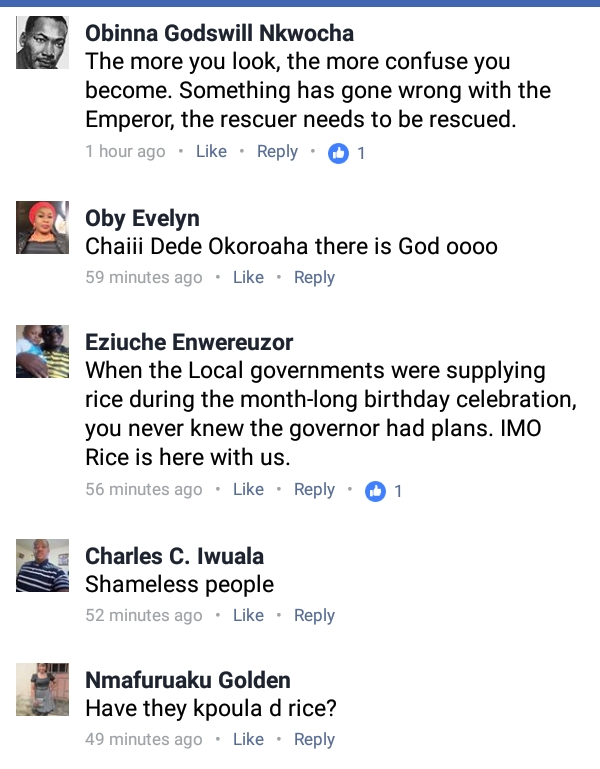Like Oby Evelyn's comment
This screenshot has height=769, width=600.
coord(248,277)
